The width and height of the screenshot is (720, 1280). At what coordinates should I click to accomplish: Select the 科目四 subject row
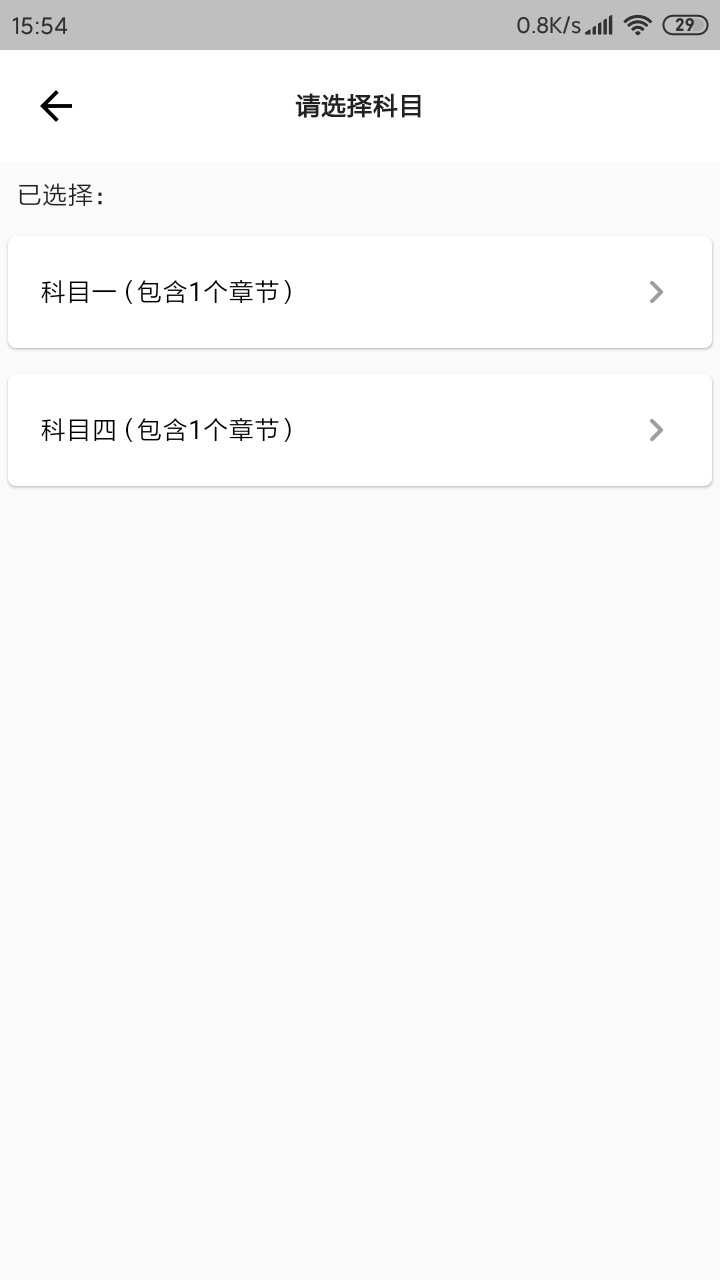(360, 430)
